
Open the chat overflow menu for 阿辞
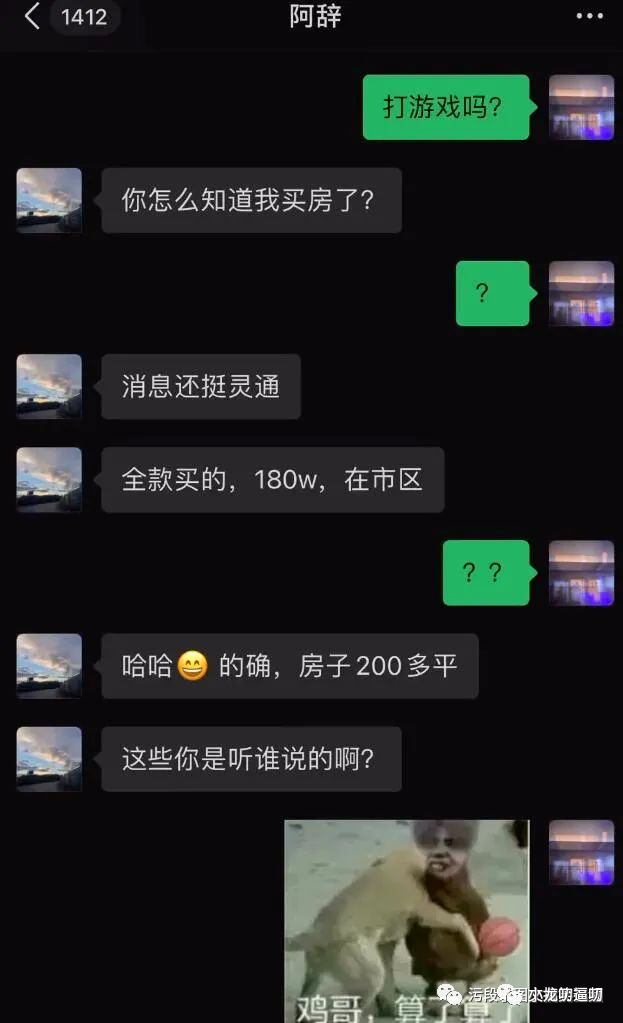[x=591, y=17]
